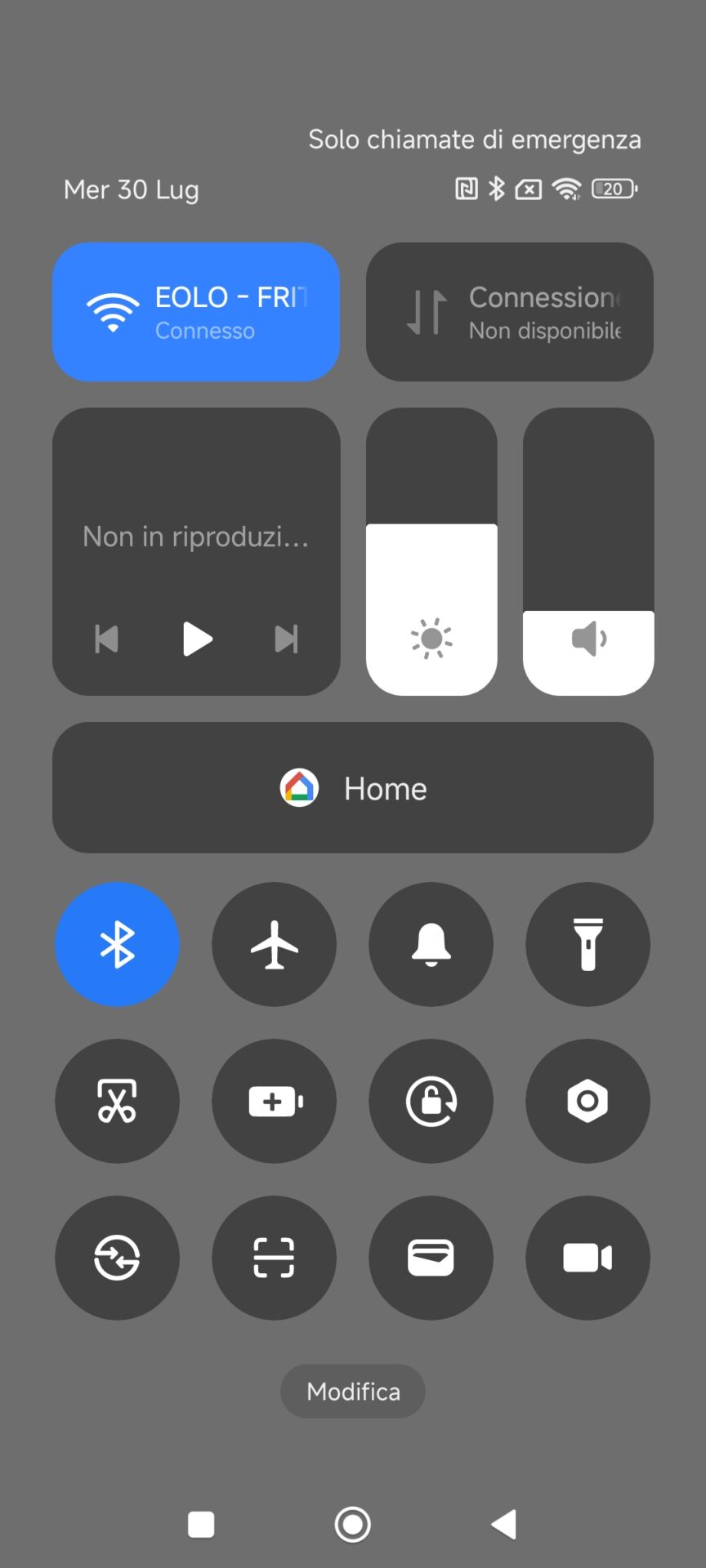Turn on the flashlight
This screenshot has height=1568, width=706.
tap(588, 944)
